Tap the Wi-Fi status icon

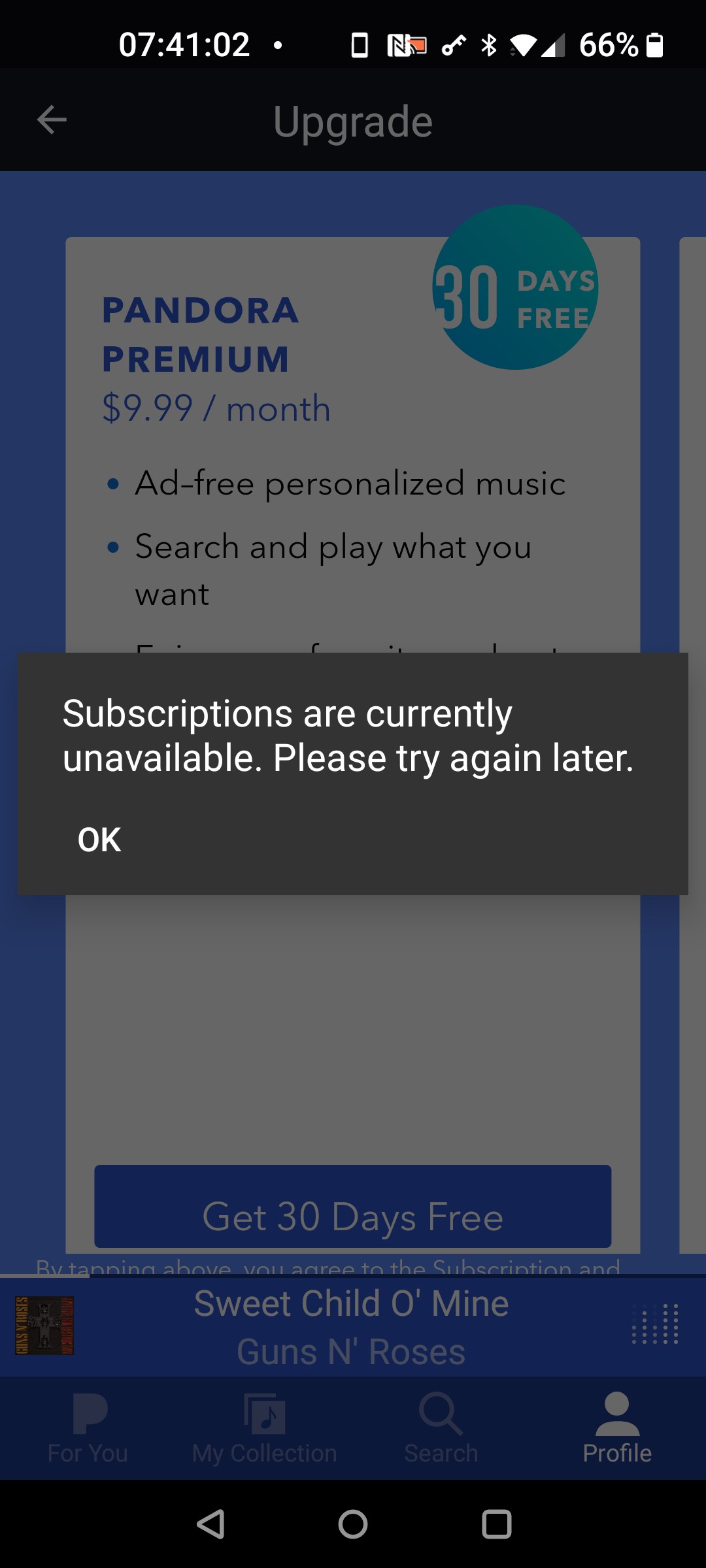(x=523, y=44)
